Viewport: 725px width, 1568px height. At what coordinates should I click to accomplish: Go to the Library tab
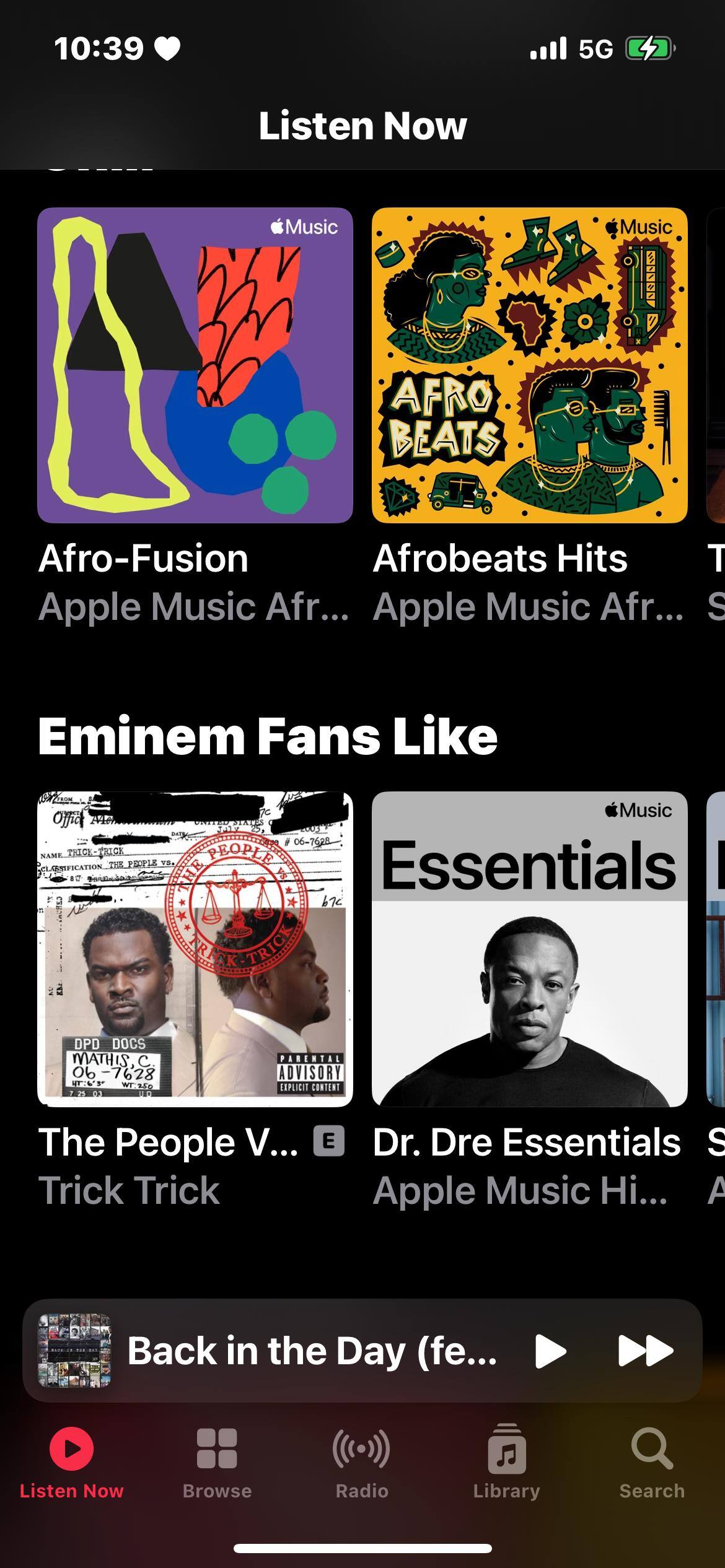click(506, 1463)
